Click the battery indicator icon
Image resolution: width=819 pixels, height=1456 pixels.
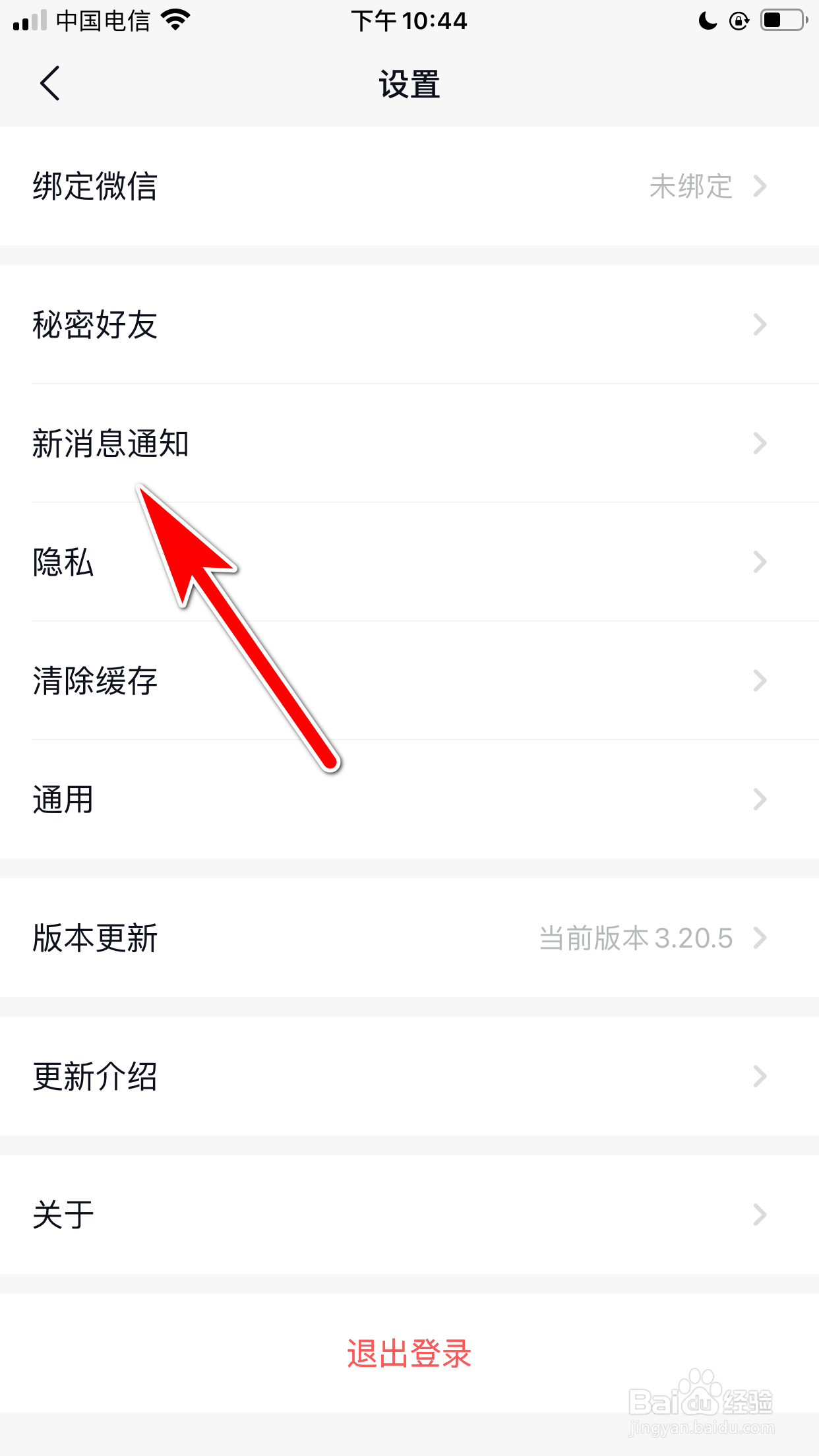coord(781,20)
